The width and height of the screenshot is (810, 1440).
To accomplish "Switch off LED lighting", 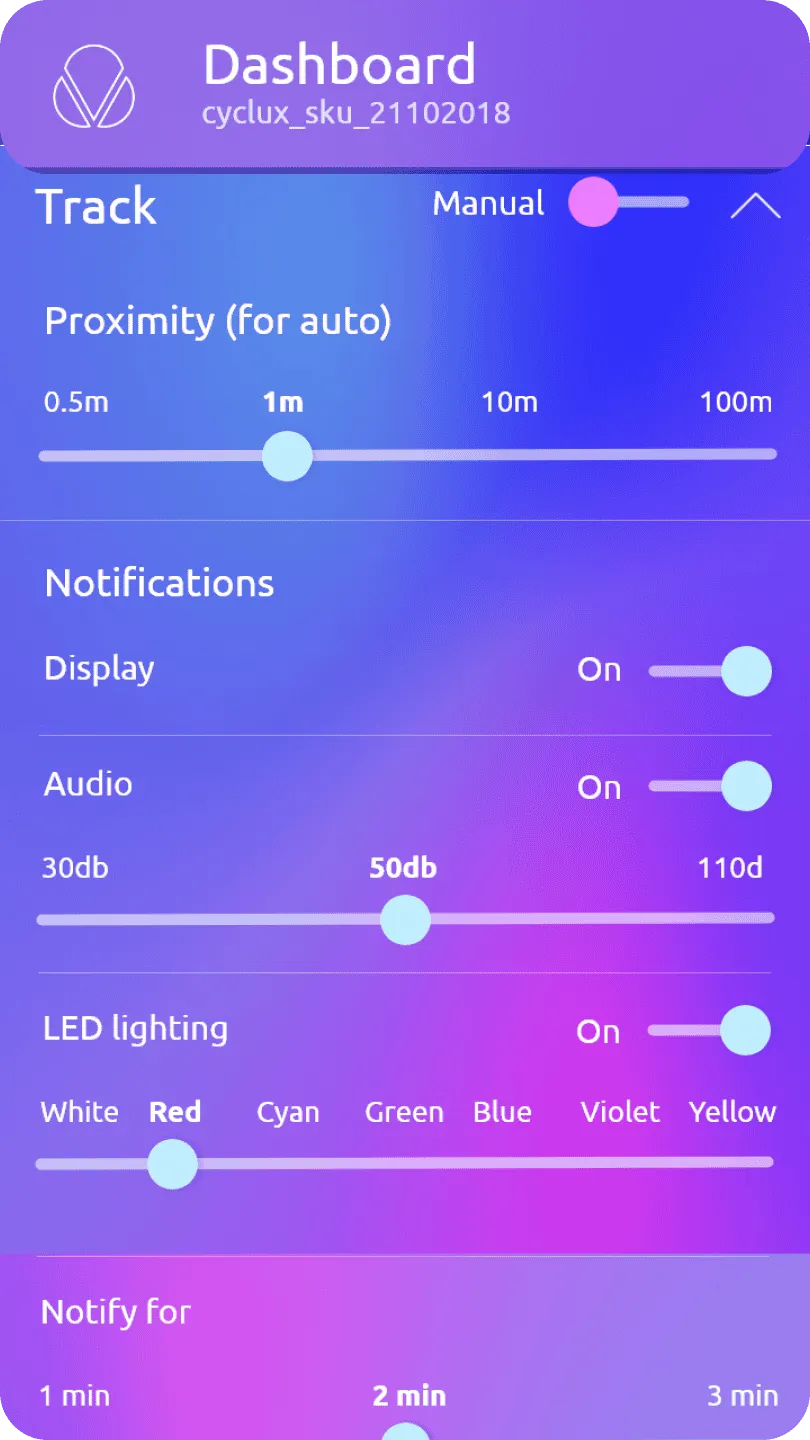I will 709,1030.
